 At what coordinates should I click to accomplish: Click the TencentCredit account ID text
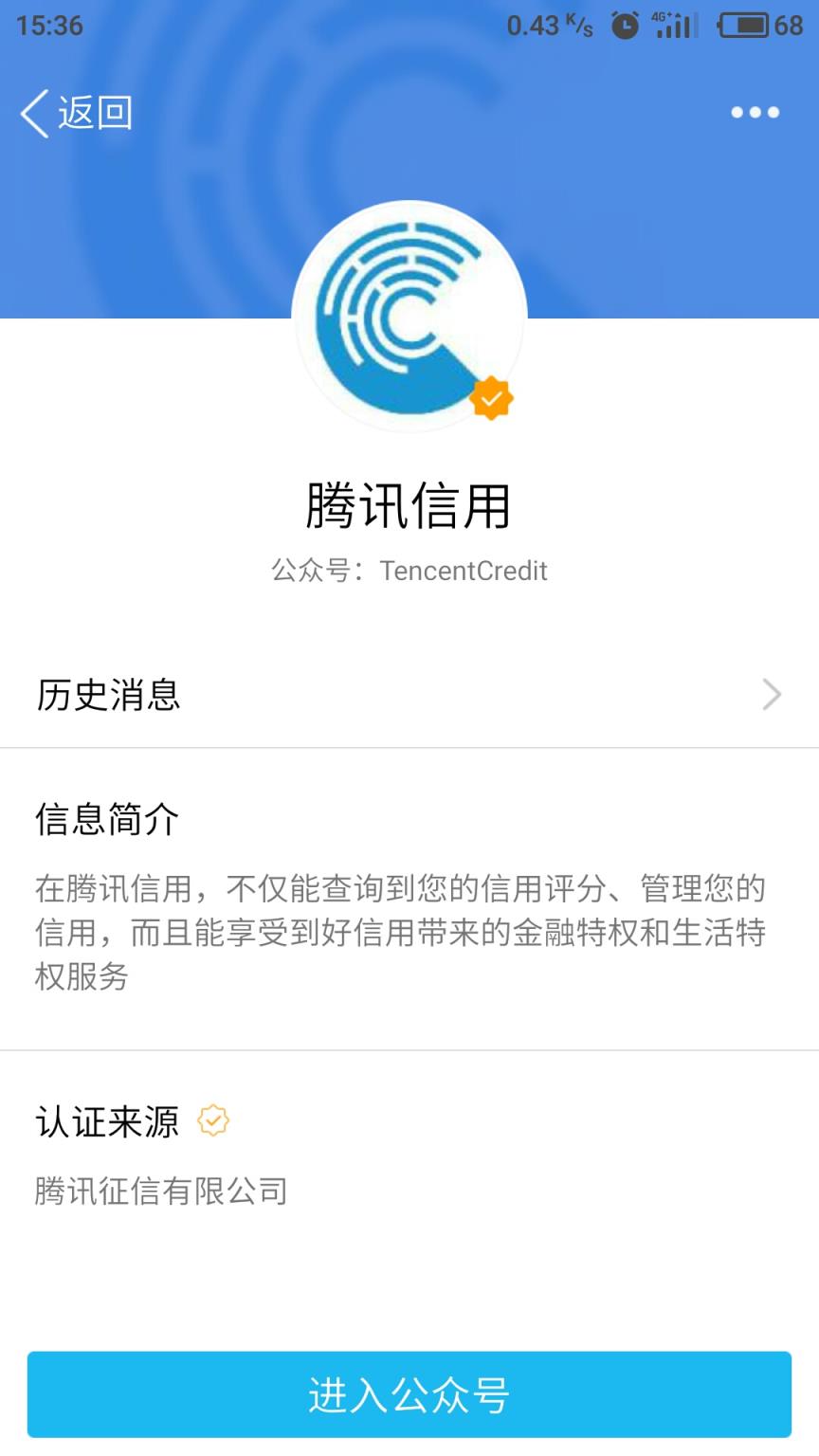pyautogui.click(x=409, y=571)
